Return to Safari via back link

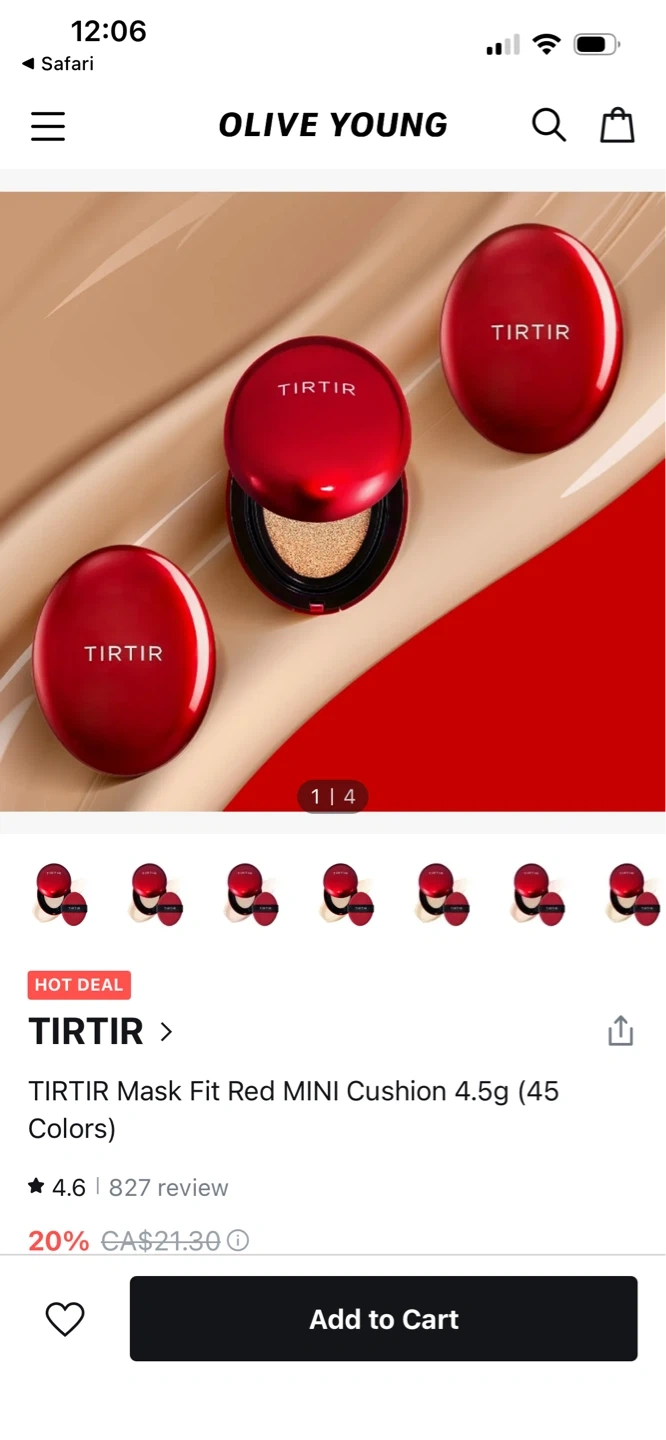58,64
